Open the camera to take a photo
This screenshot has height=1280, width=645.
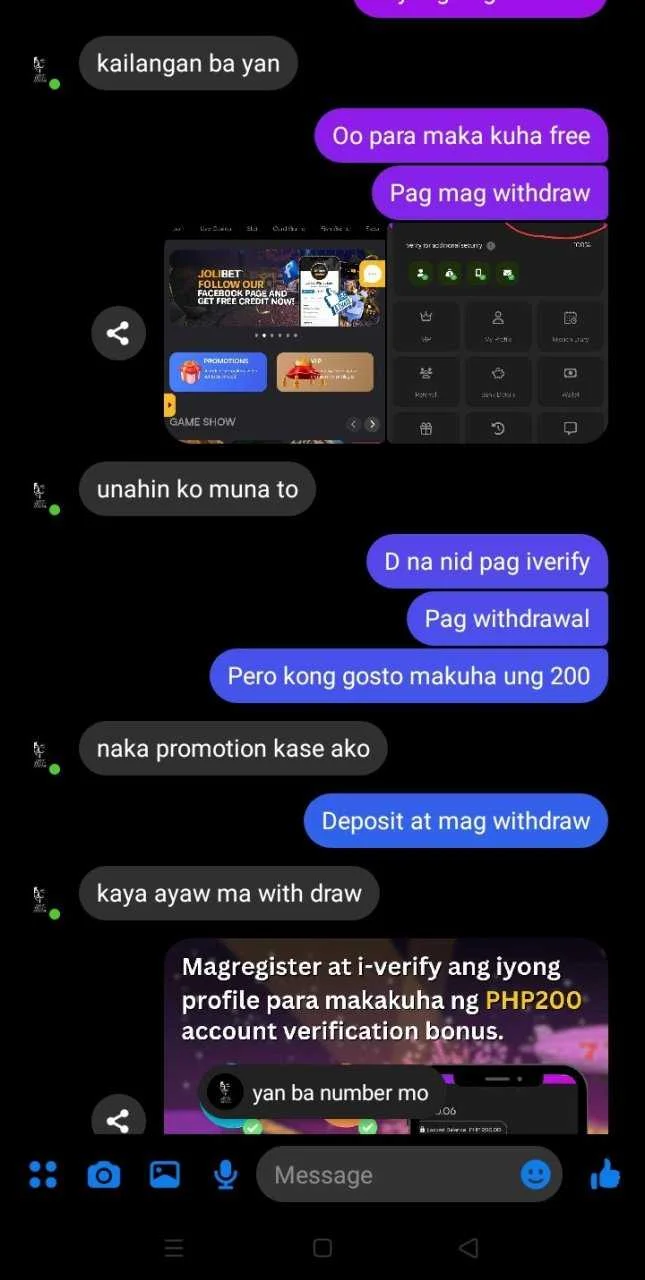pyautogui.click(x=103, y=1175)
